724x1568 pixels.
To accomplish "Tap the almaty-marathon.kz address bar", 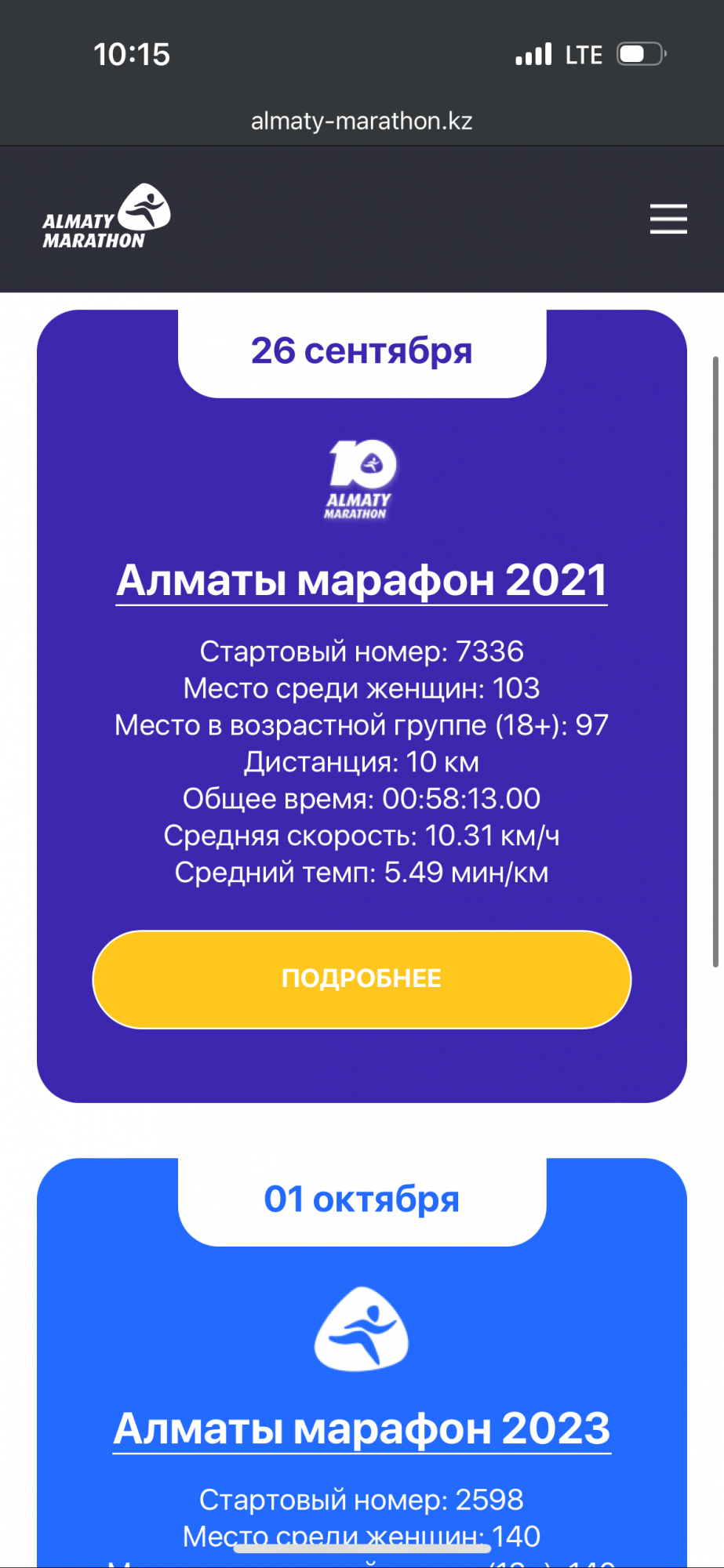I will click(362, 121).
